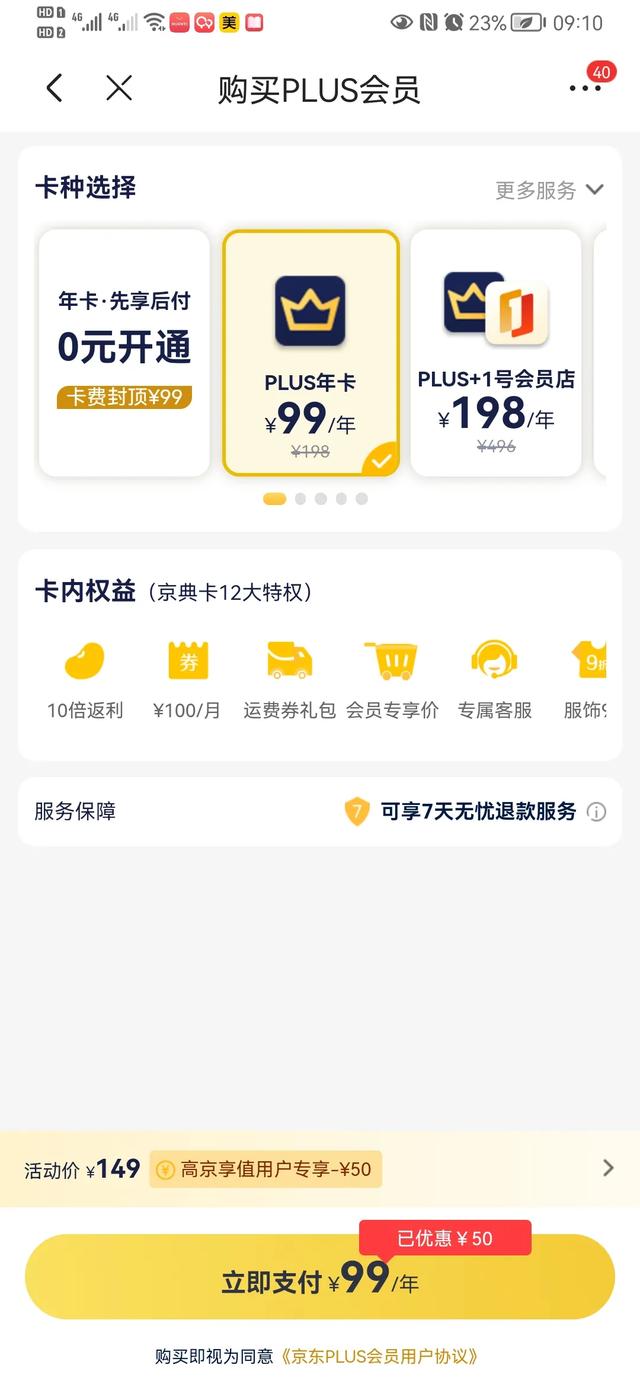Read the 京东PLUS会员用户协议

coord(380,1357)
